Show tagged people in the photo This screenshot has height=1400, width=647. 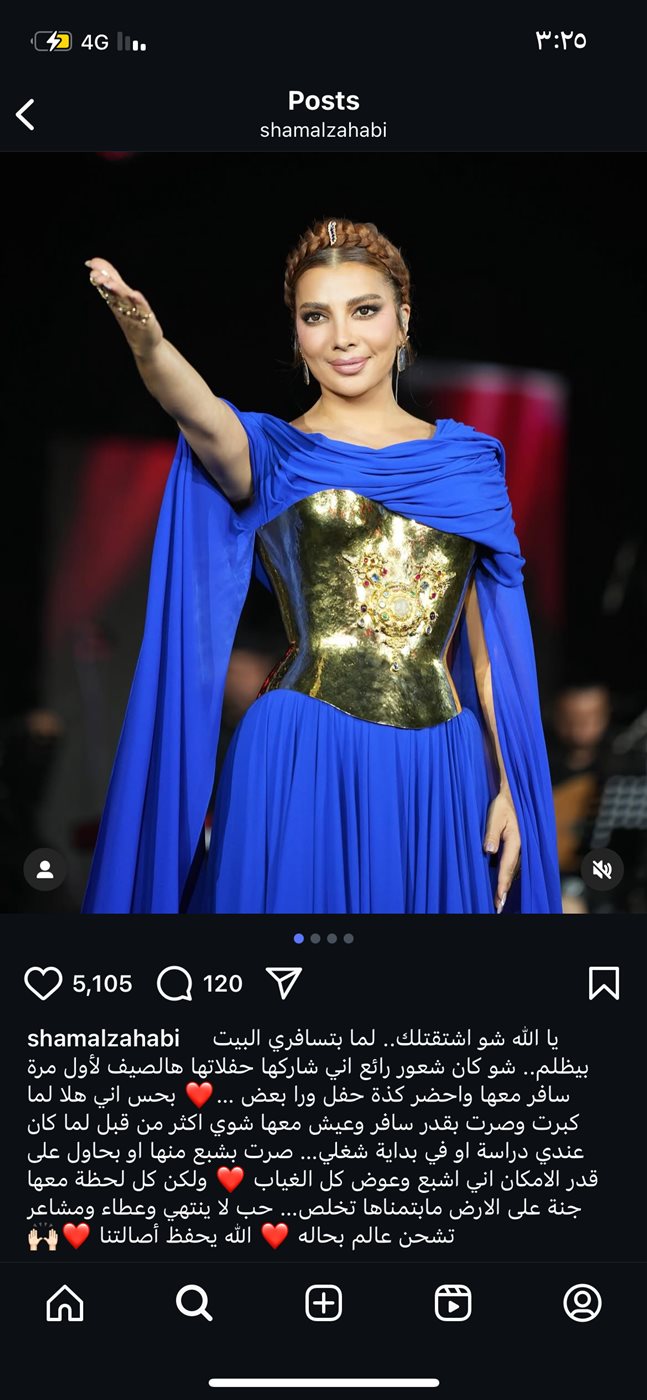(x=45, y=870)
